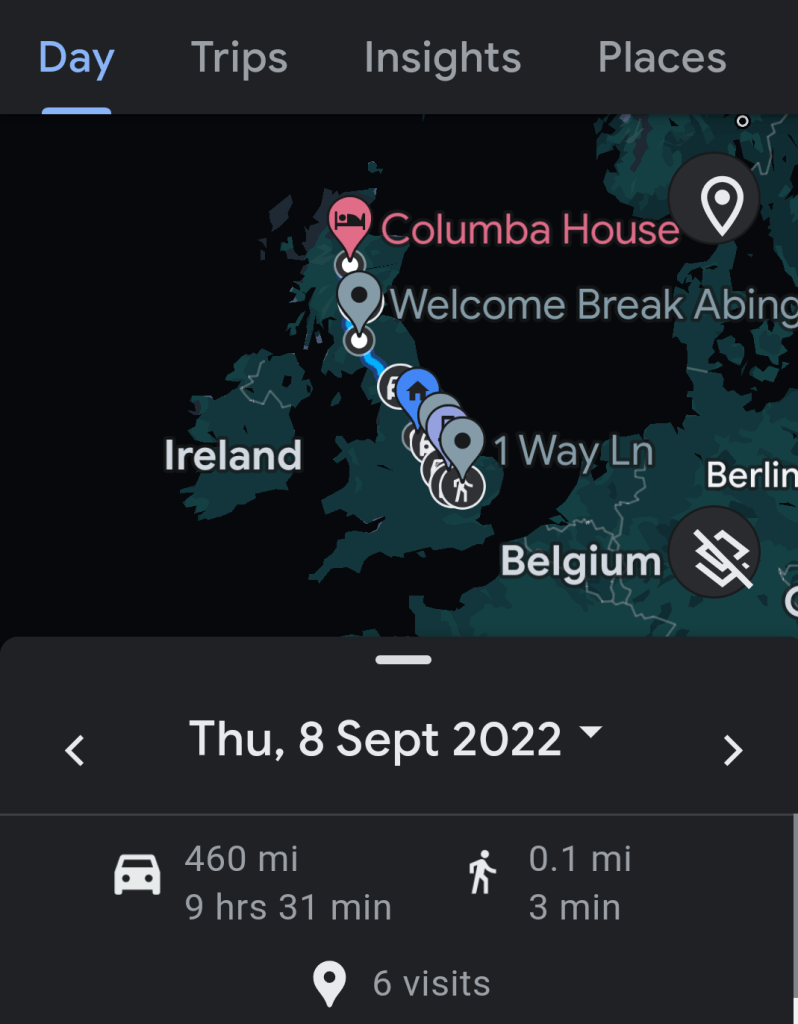798x1024 pixels.
Task: Select the 1 Way Ln map pin
Action: coord(462,443)
